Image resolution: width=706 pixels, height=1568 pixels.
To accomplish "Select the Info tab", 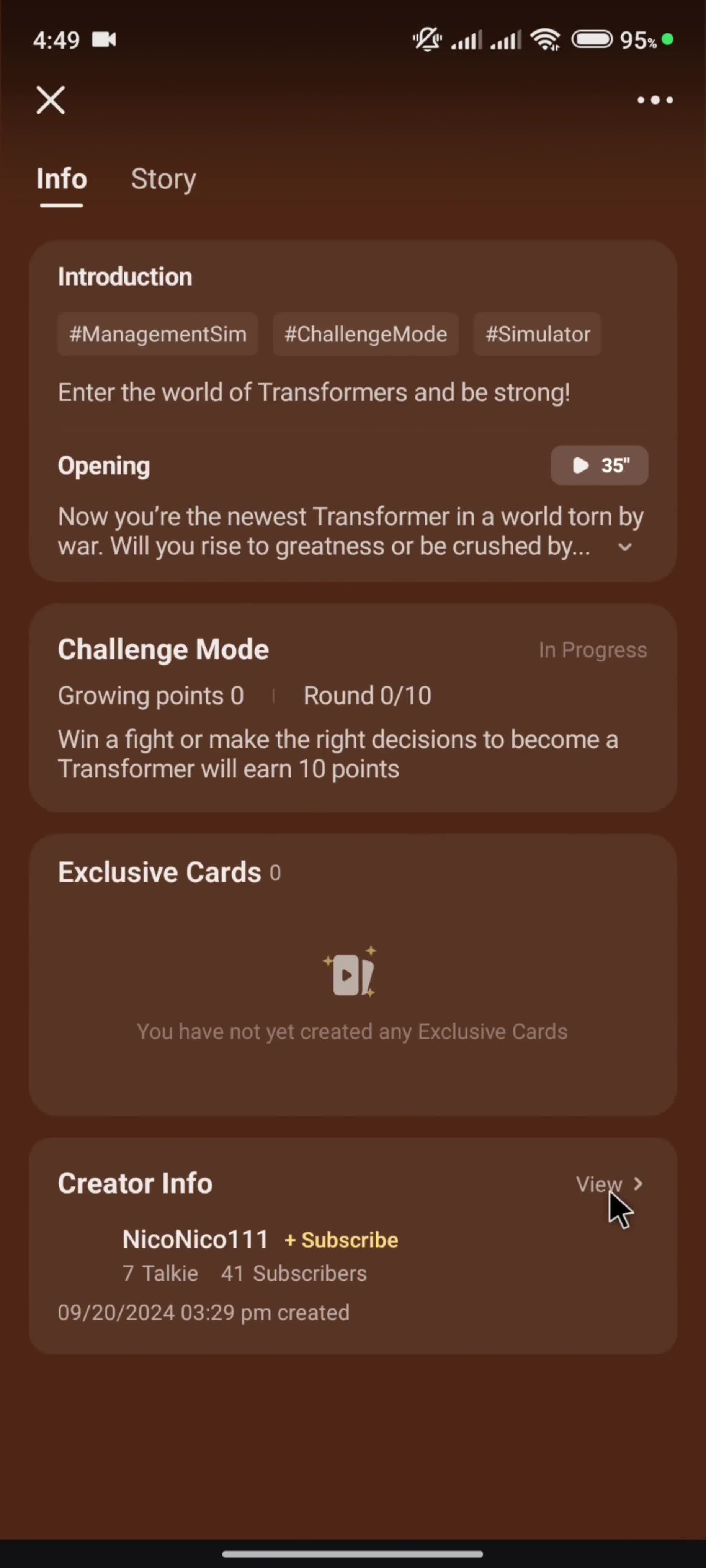I will [62, 179].
